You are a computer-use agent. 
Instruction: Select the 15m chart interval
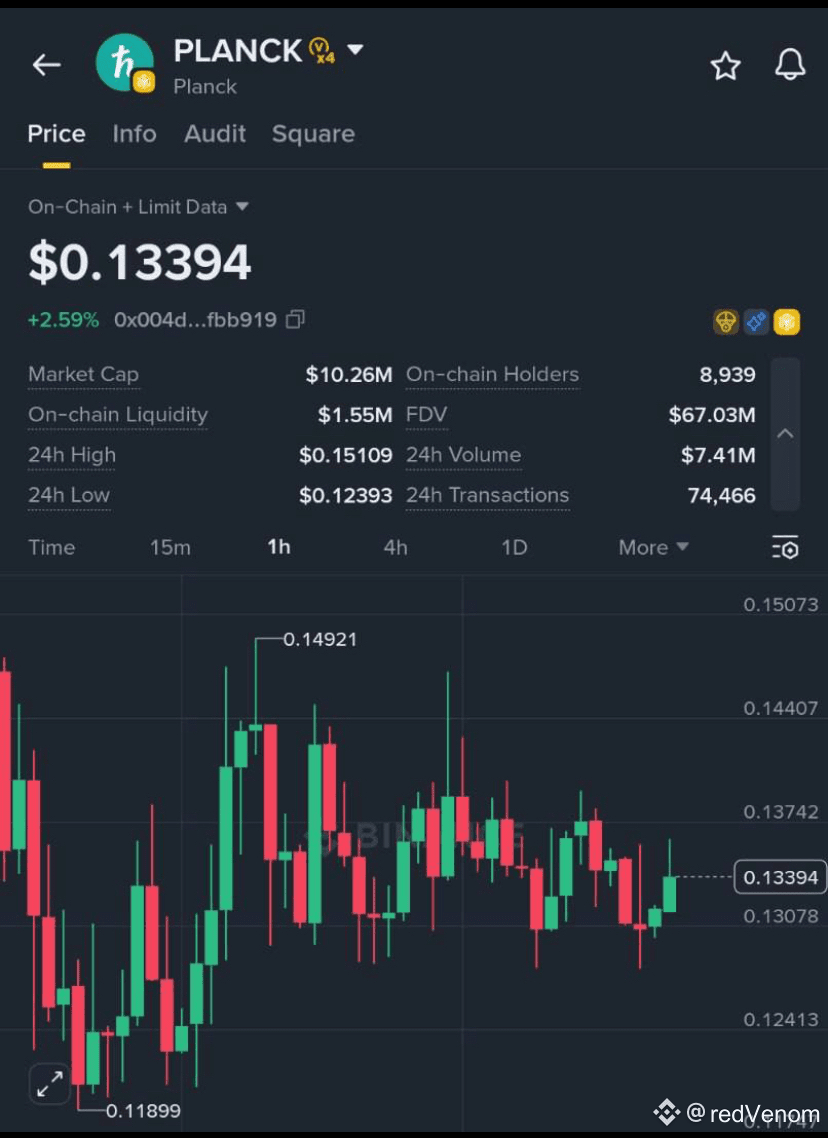(170, 547)
